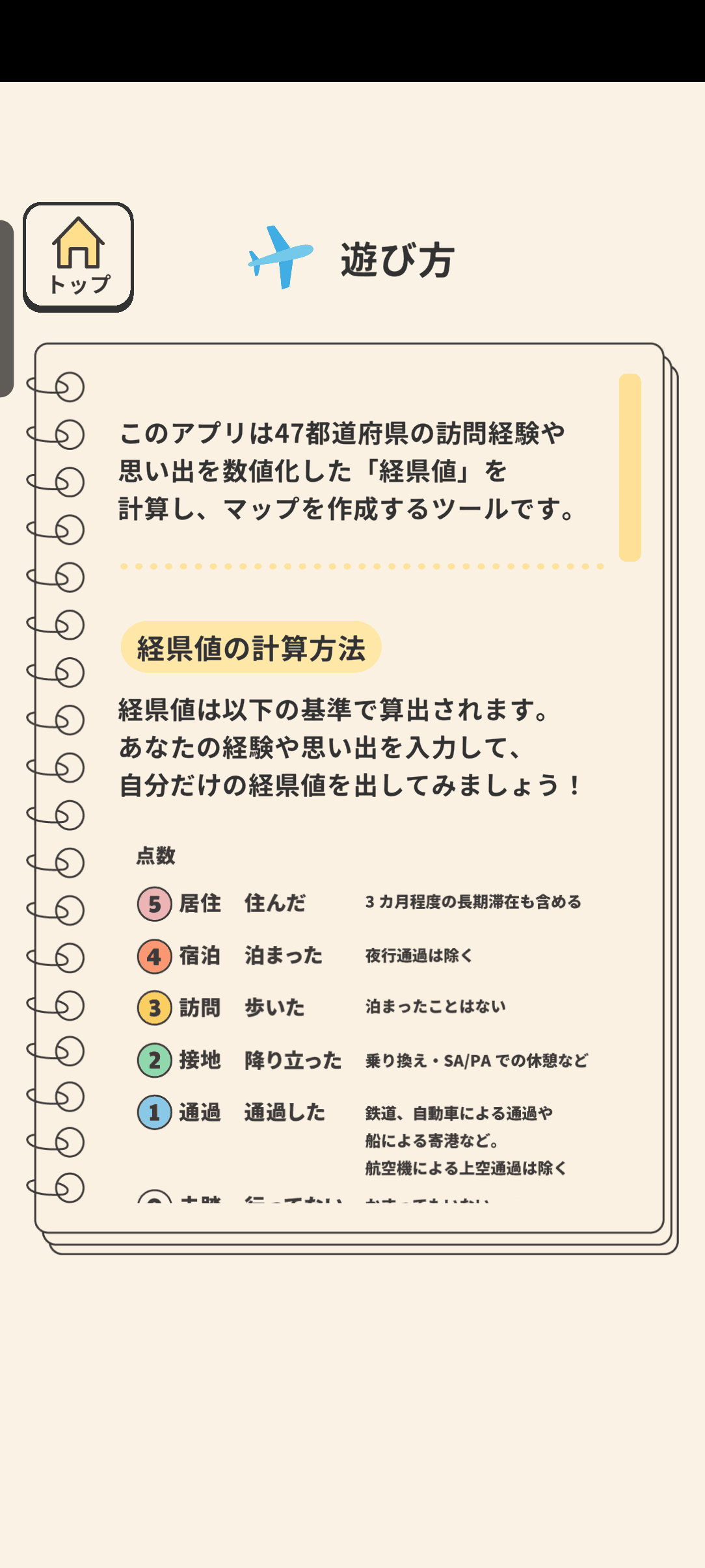Click the green circled 2 接地 badge

[x=154, y=1060]
